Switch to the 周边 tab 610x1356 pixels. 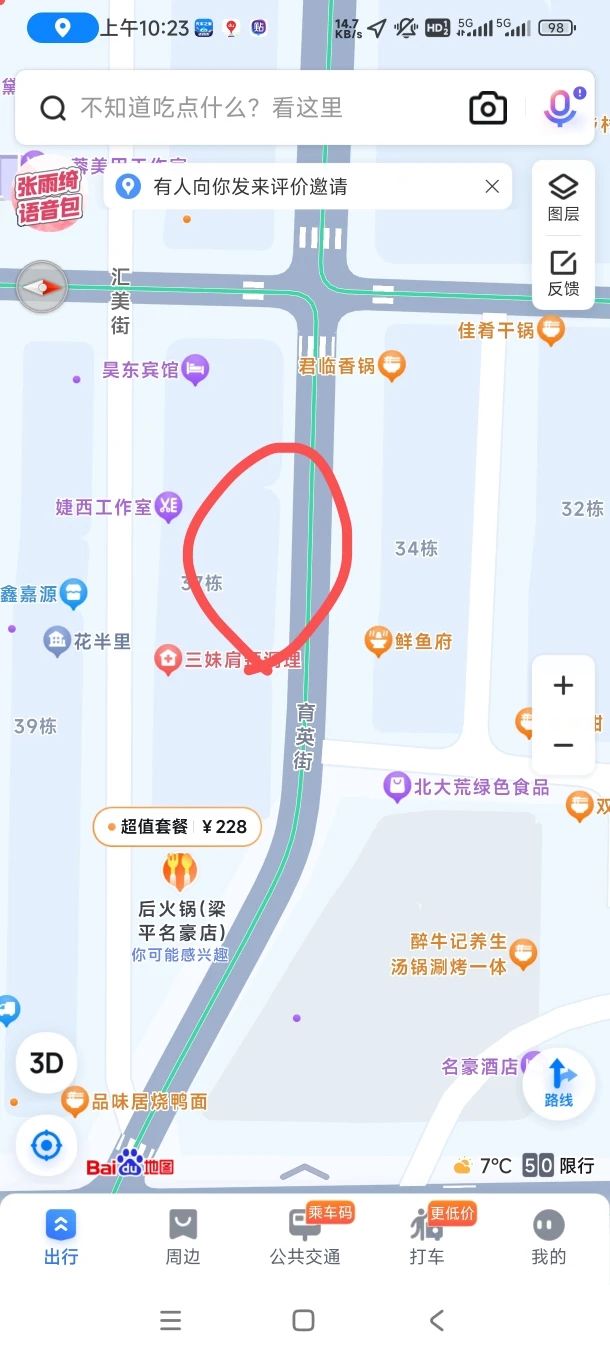(x=182, y=1236)
